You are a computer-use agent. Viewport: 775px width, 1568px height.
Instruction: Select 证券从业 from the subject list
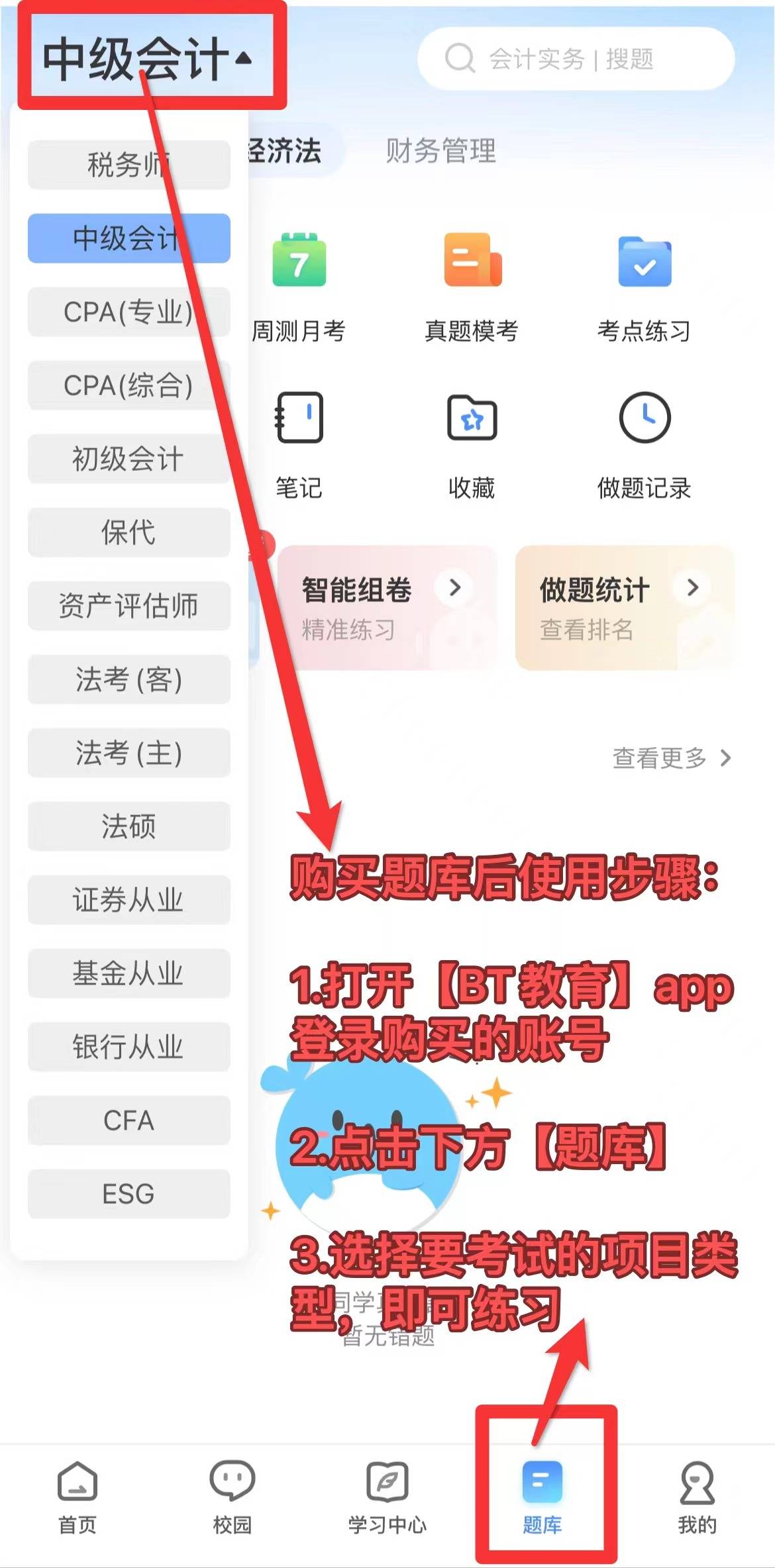click(x=129, y=900)
